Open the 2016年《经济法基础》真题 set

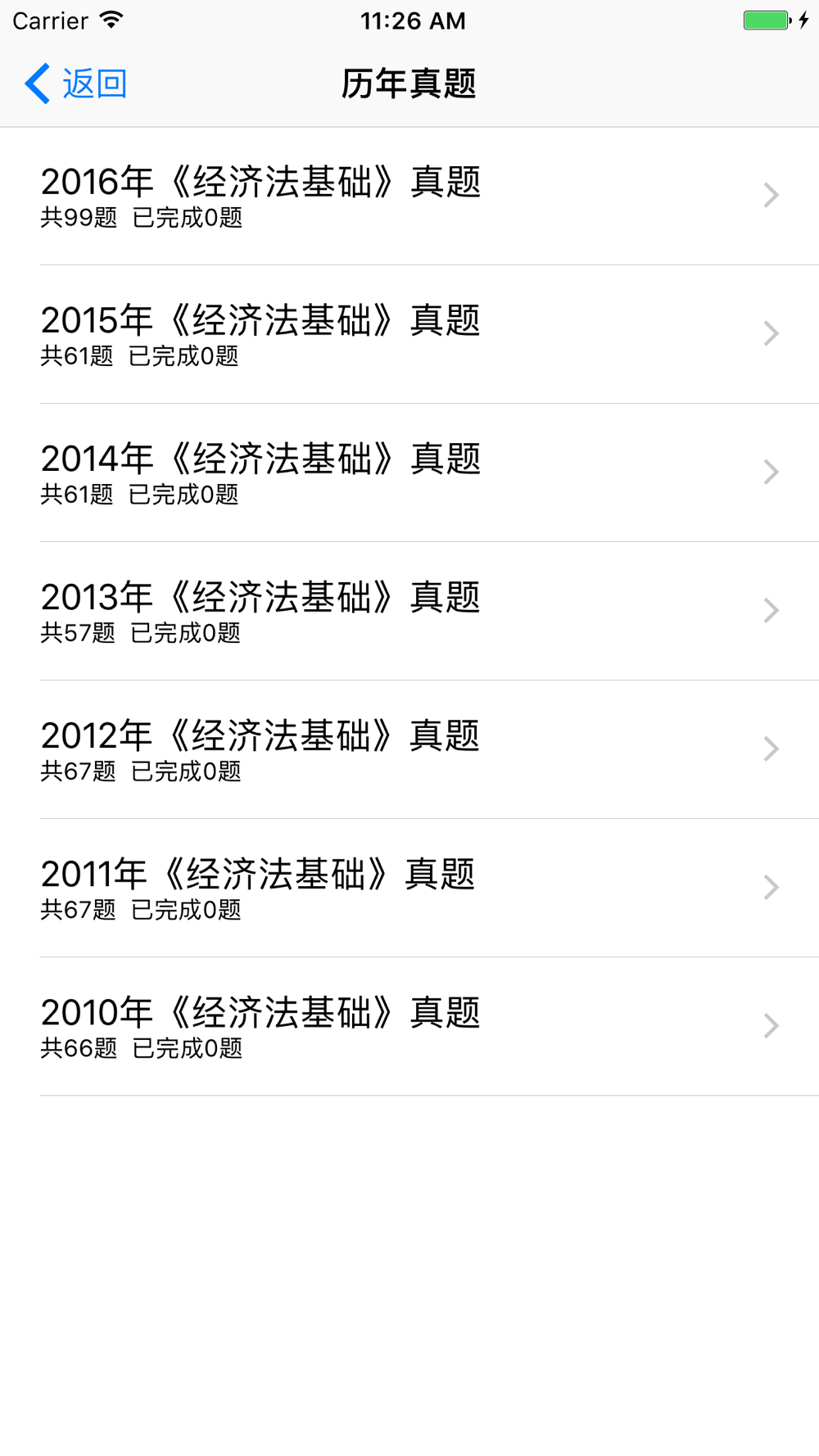(409, 196)
